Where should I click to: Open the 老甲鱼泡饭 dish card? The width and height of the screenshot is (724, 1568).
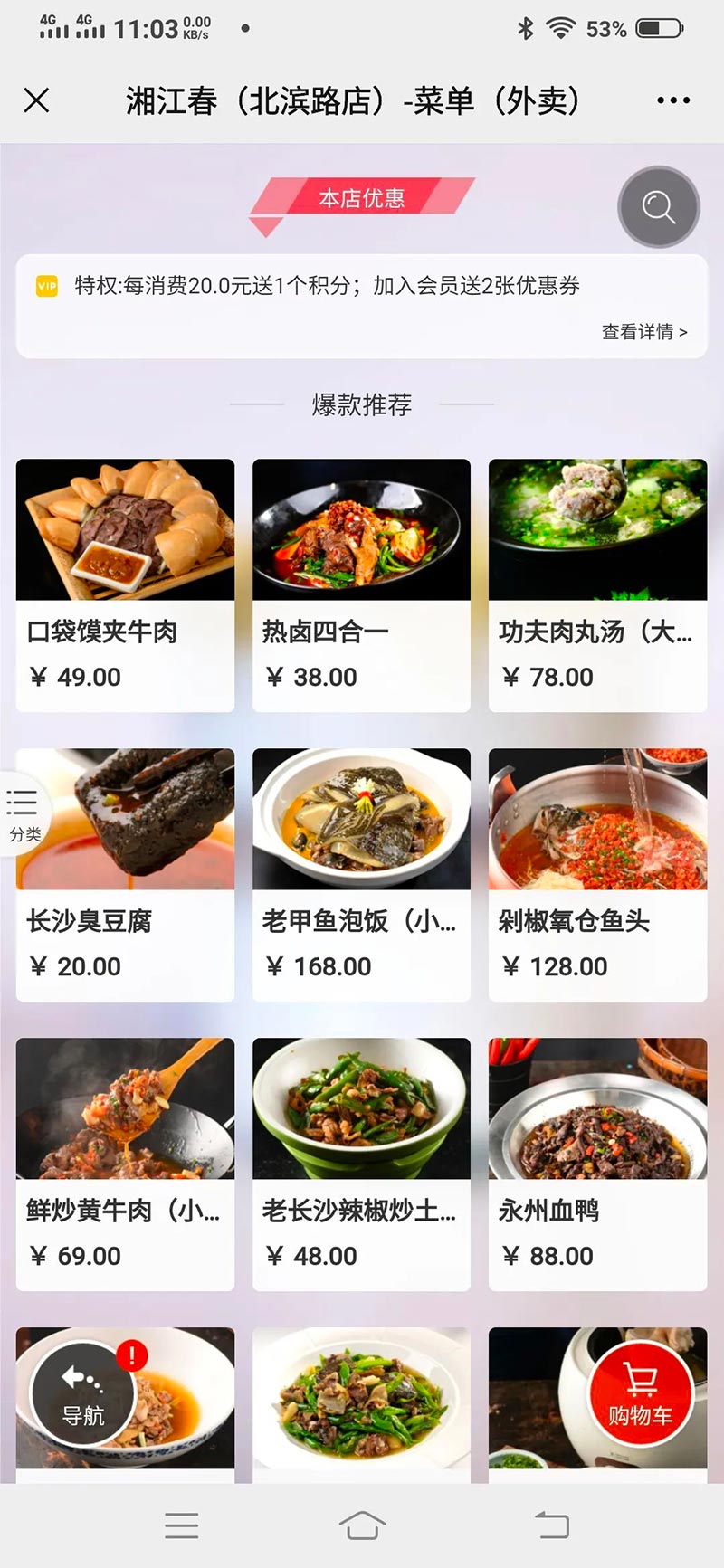361,874
